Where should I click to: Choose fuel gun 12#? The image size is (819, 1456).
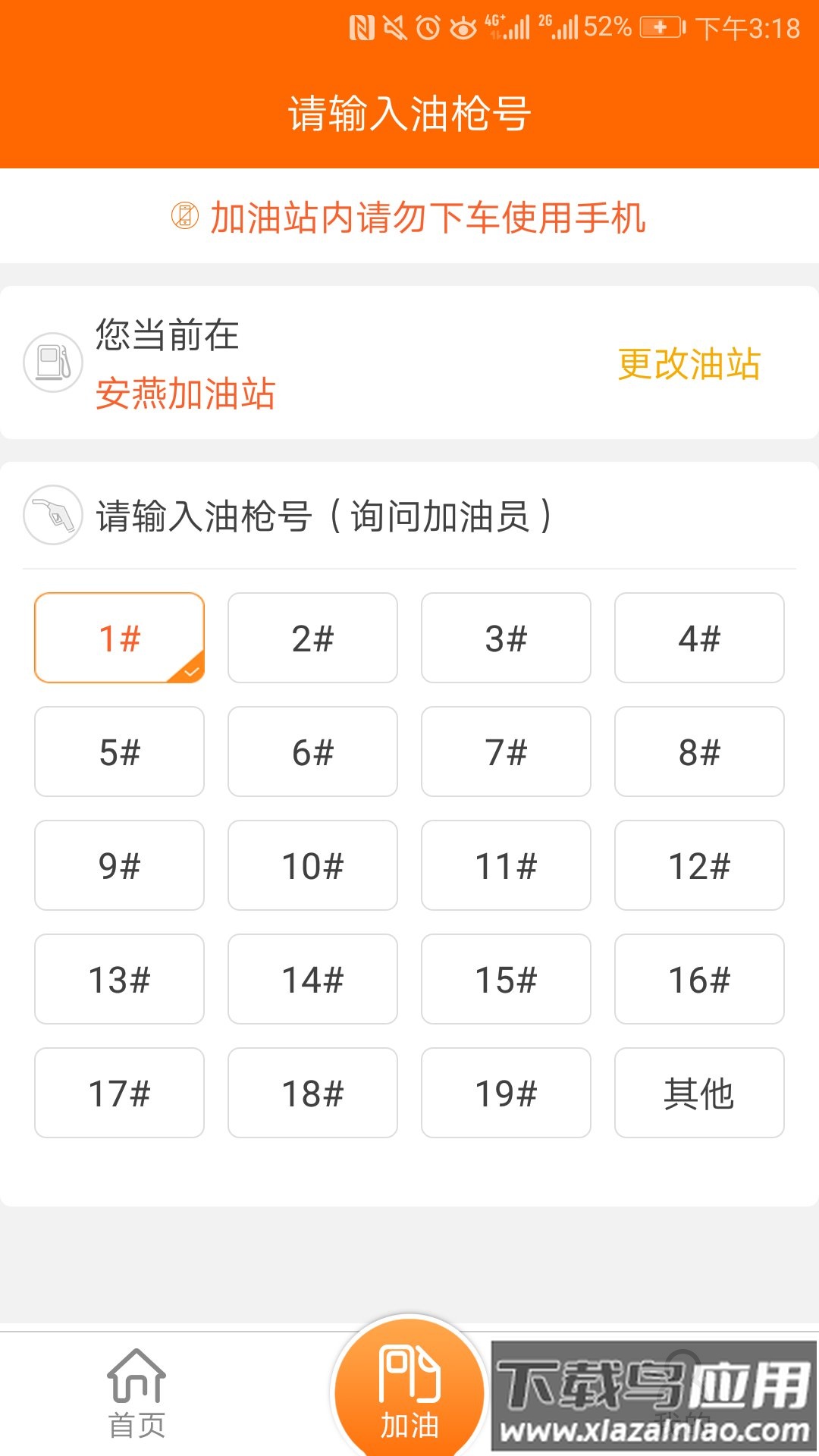699,865
